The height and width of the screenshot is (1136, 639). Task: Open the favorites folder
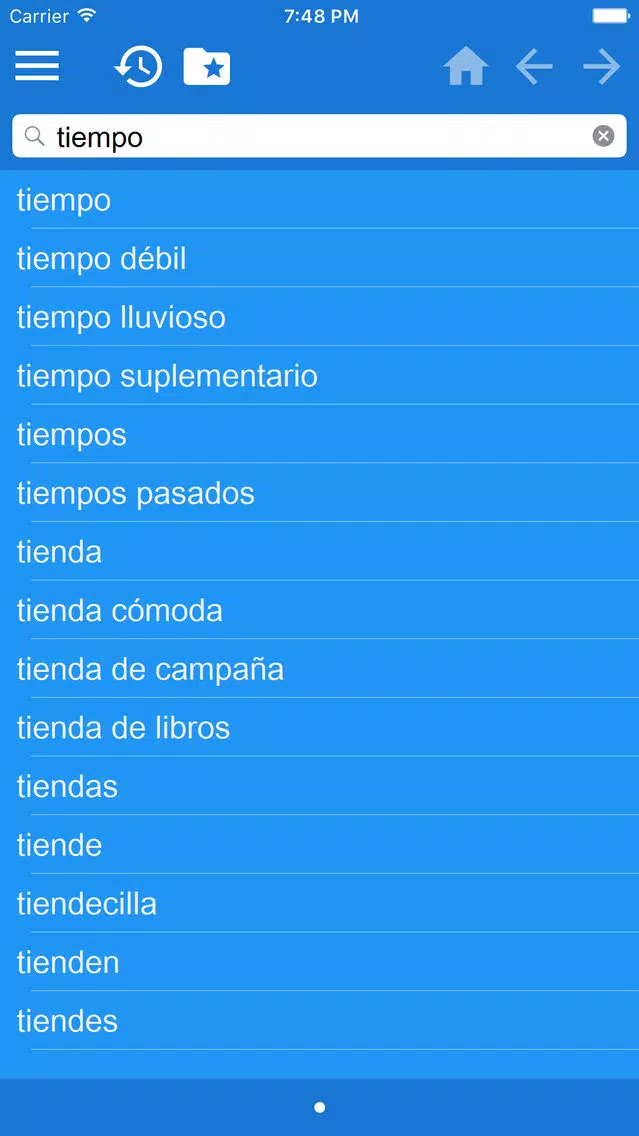tap(206, 67)
